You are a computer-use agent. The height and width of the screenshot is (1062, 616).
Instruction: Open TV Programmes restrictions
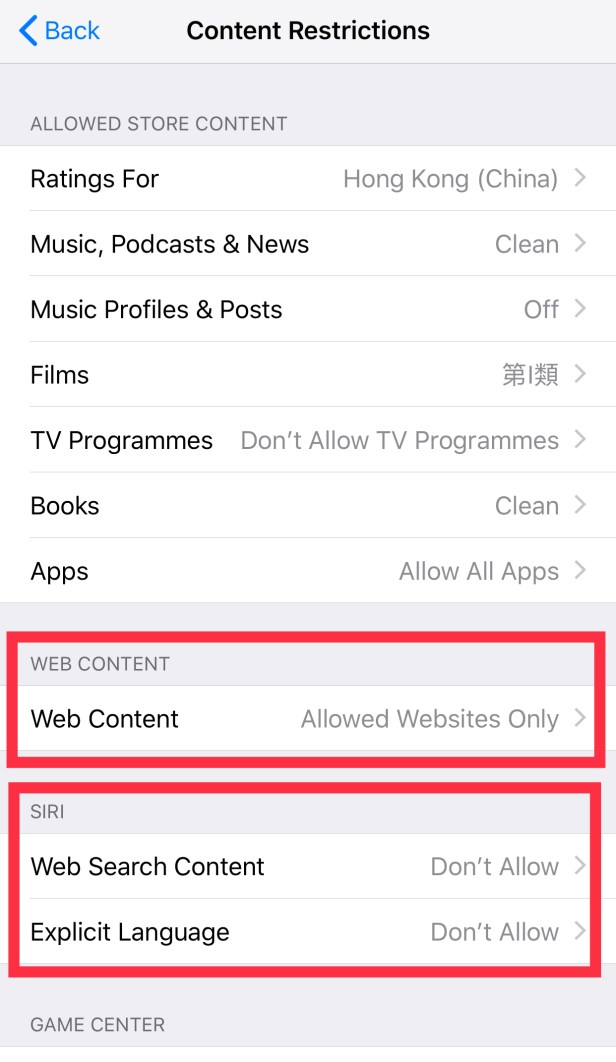click(308, 441)
